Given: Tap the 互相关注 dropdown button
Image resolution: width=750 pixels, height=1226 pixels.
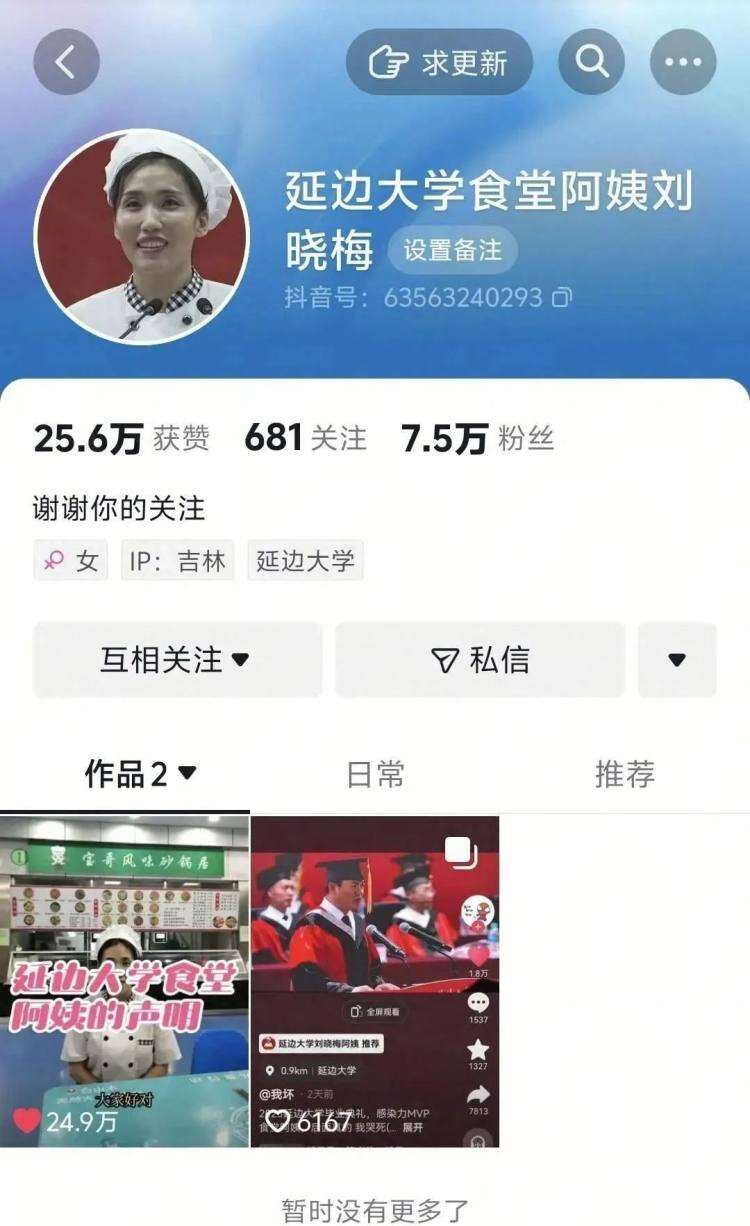Looking at the screenshot, I should (x=177, y=660).
